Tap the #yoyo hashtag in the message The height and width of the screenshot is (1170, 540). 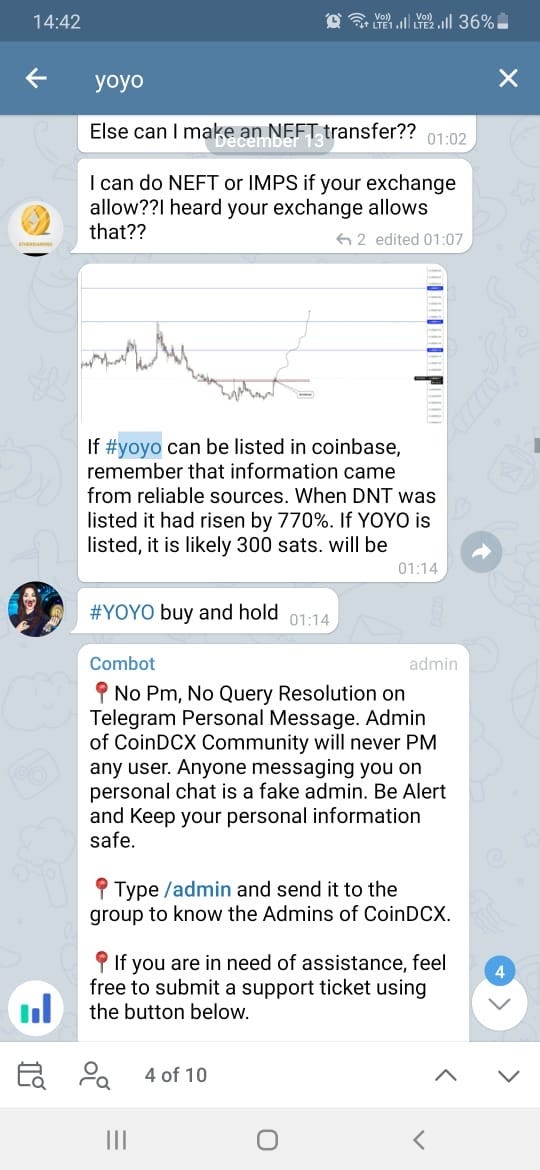coord(134,447)
